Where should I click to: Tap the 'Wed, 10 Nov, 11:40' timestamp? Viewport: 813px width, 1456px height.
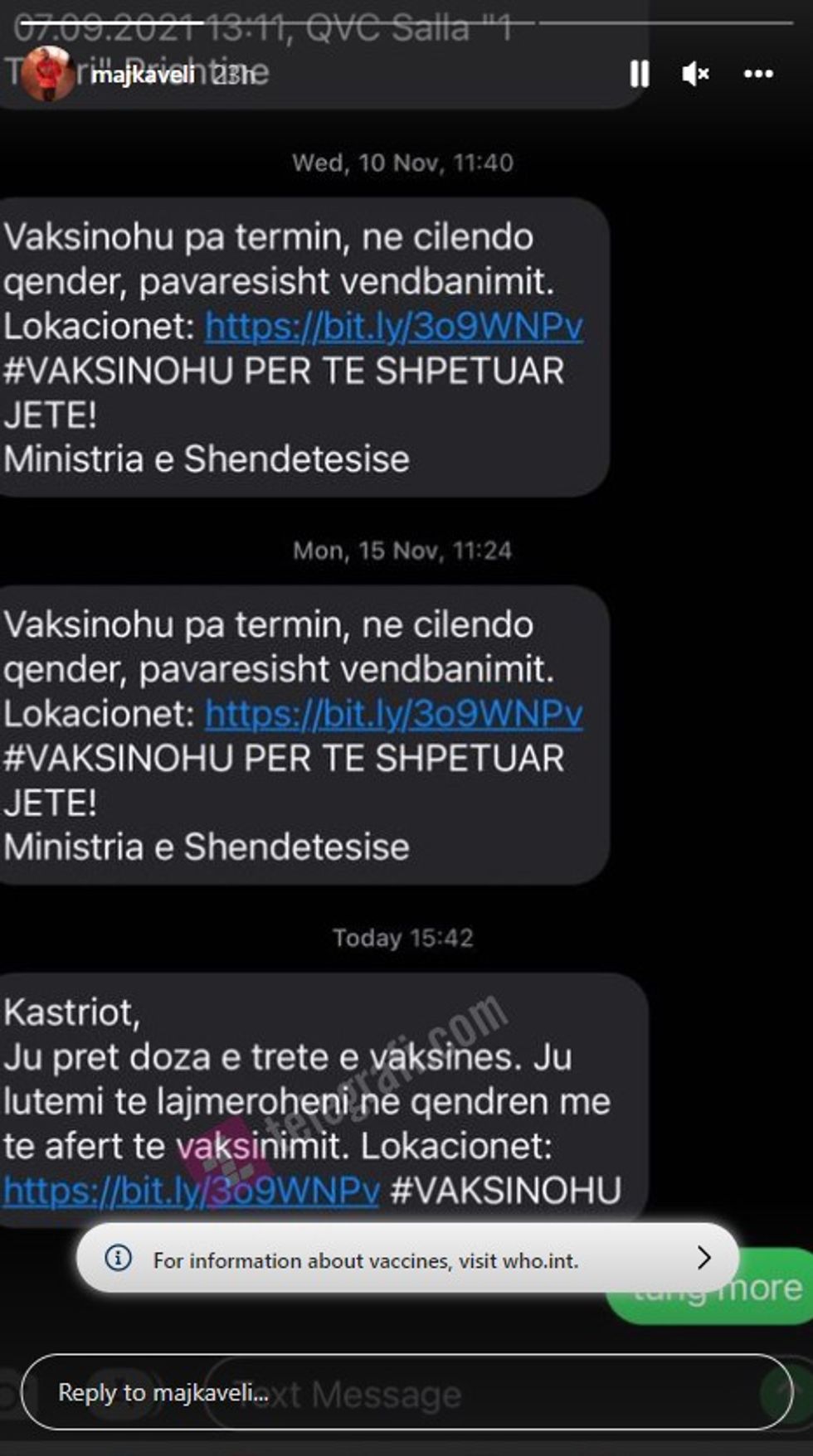[x=402, y=163]
